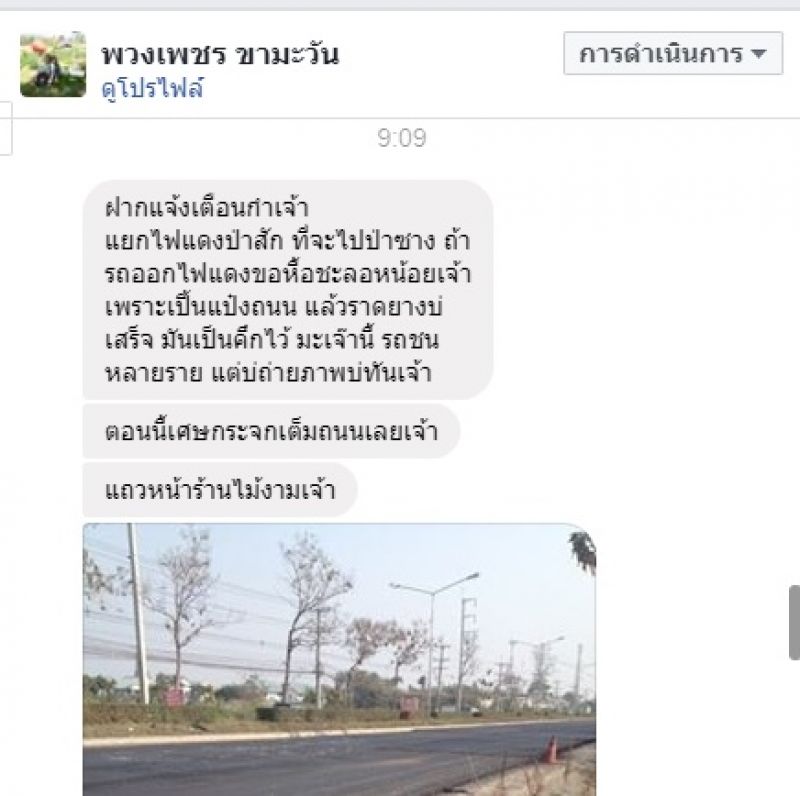Tap the sender name พวงเพชร ขามะวัน
This screenshot has height=796, width=800.
(220, 54)
